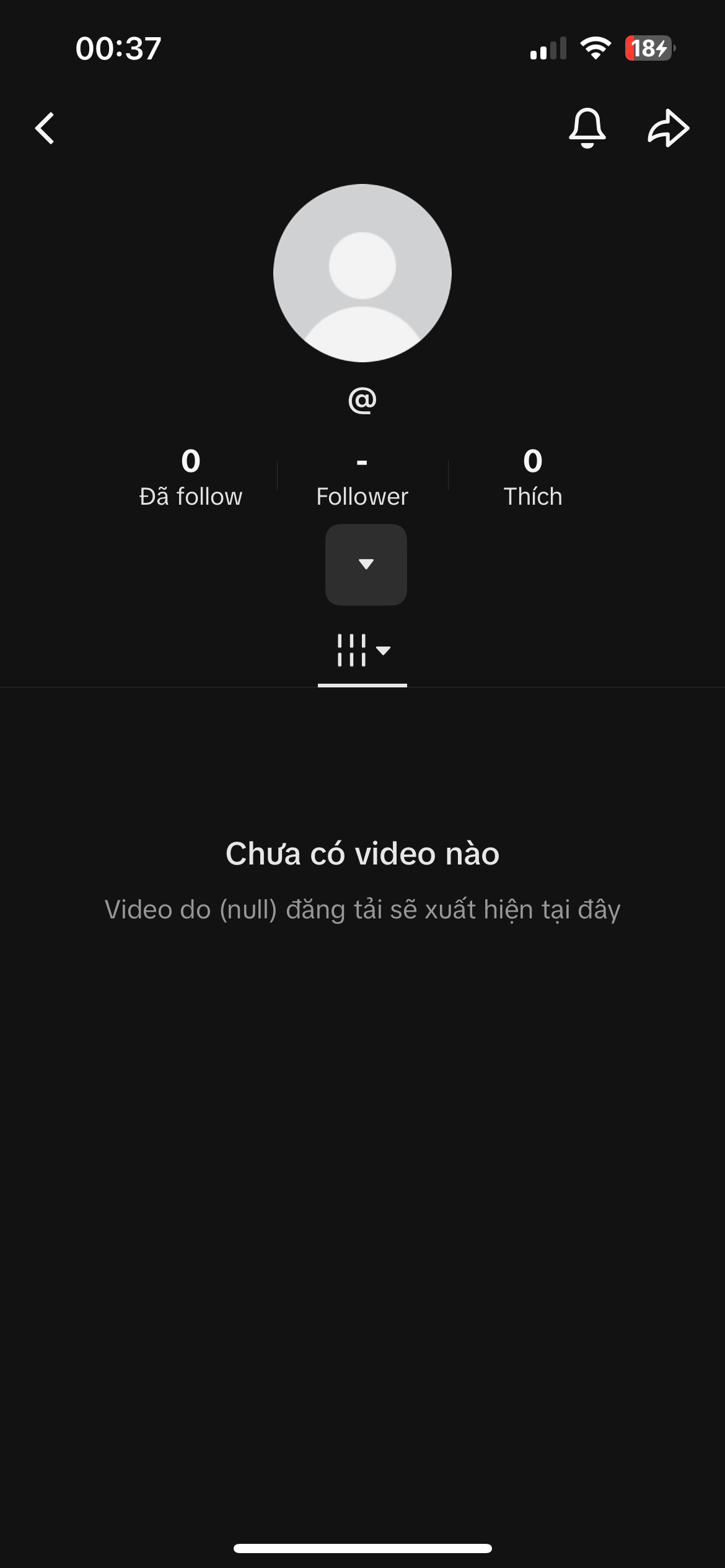Tap the active tab underline indicator
725x1568 pixels.
coord(362,685)
